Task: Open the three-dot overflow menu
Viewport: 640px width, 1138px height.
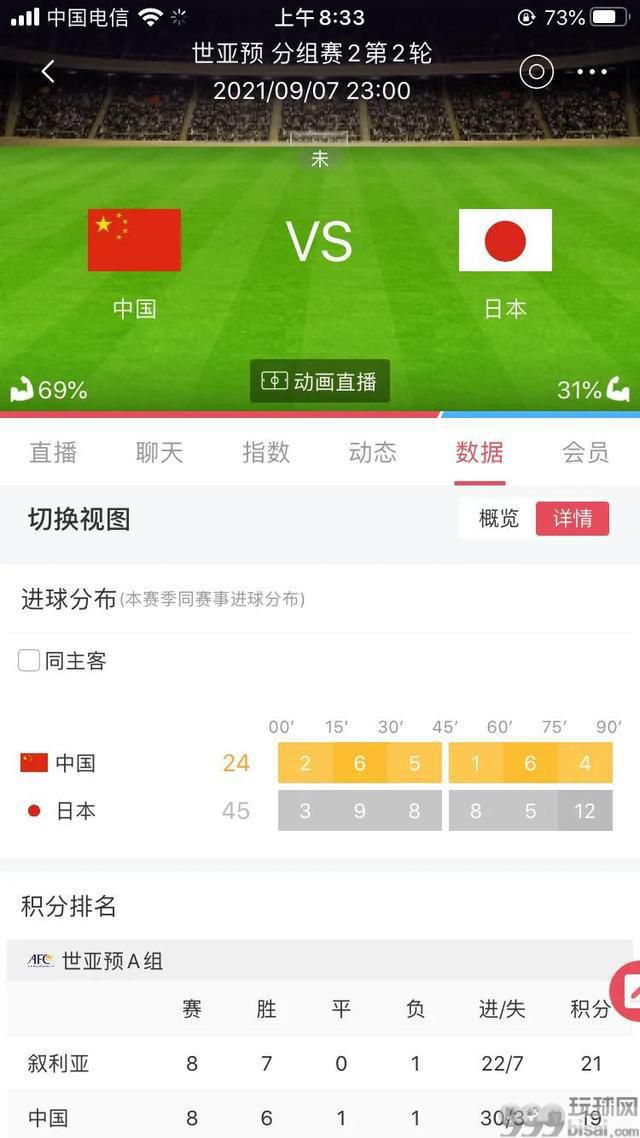Action: click(x=592, y=71)
